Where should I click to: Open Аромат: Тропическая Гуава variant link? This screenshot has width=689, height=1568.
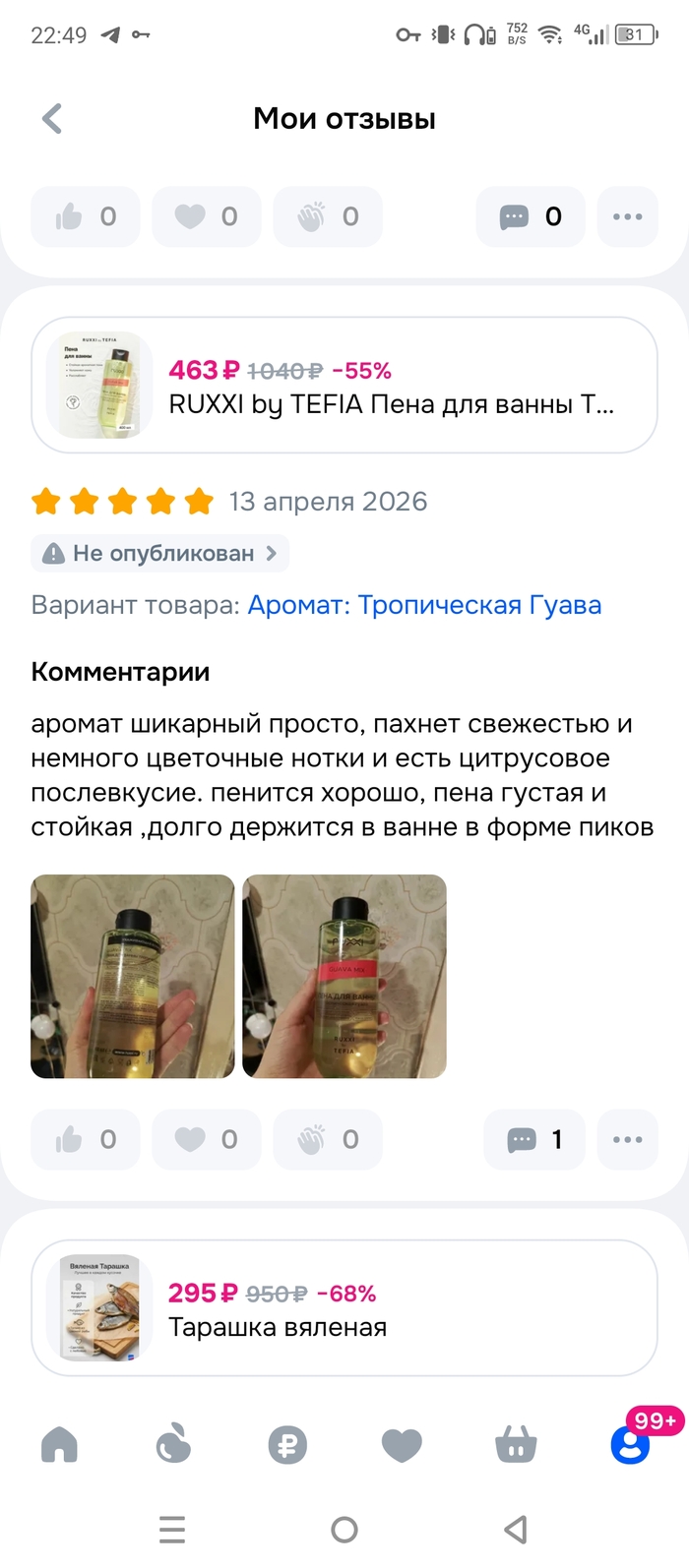(x=424, y=605)
